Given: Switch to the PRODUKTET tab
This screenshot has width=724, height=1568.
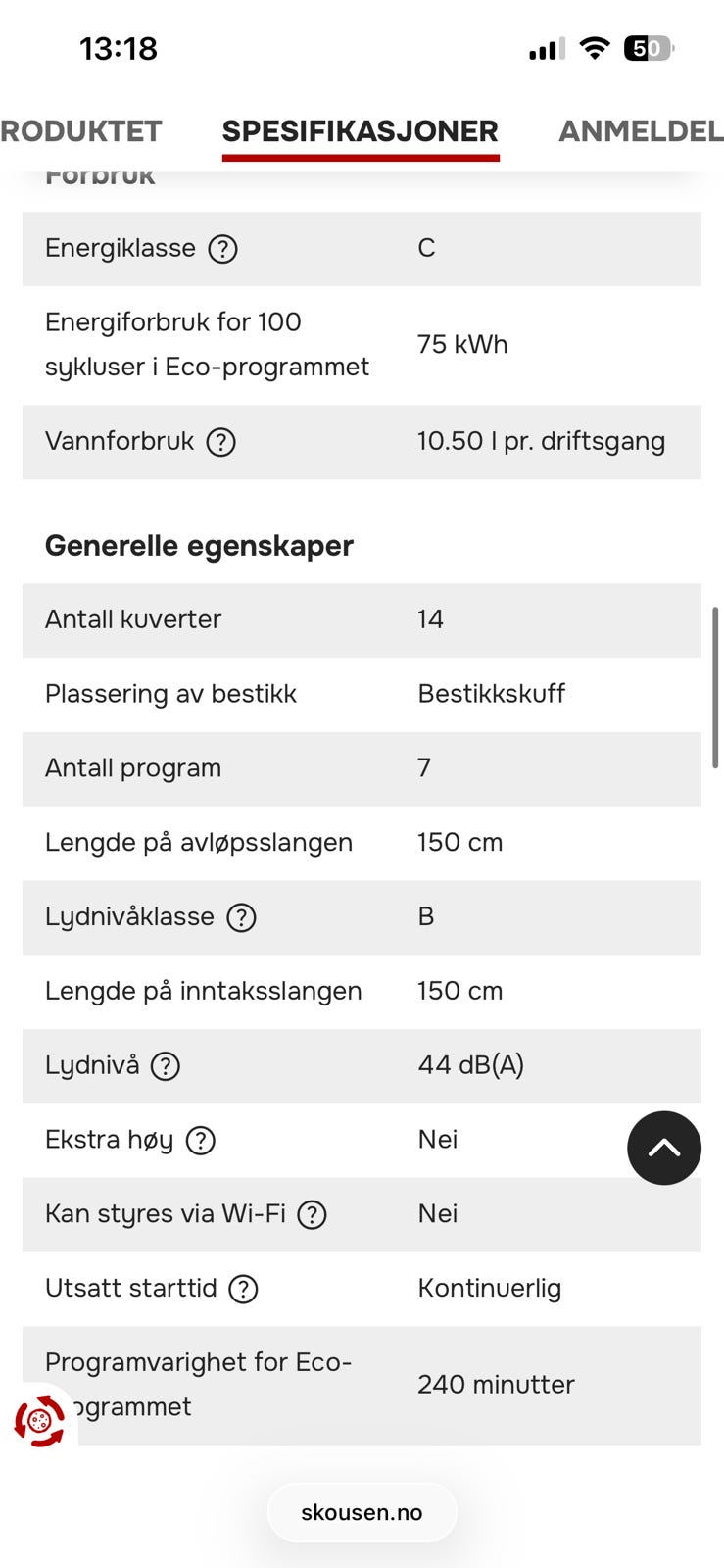Looking at the screenshot, I should tap(80, 130).
